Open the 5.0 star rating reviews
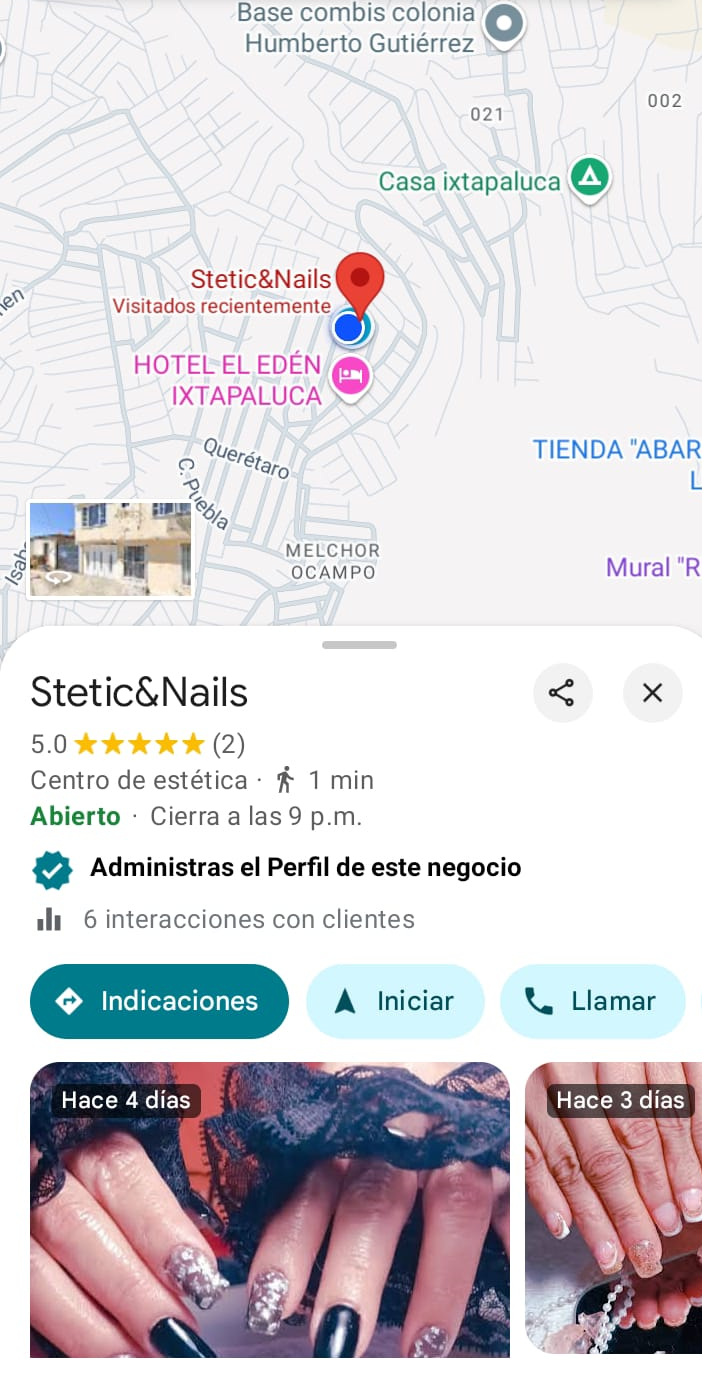The height and width of the screenshot is (1380, 702). click(138, 744)
